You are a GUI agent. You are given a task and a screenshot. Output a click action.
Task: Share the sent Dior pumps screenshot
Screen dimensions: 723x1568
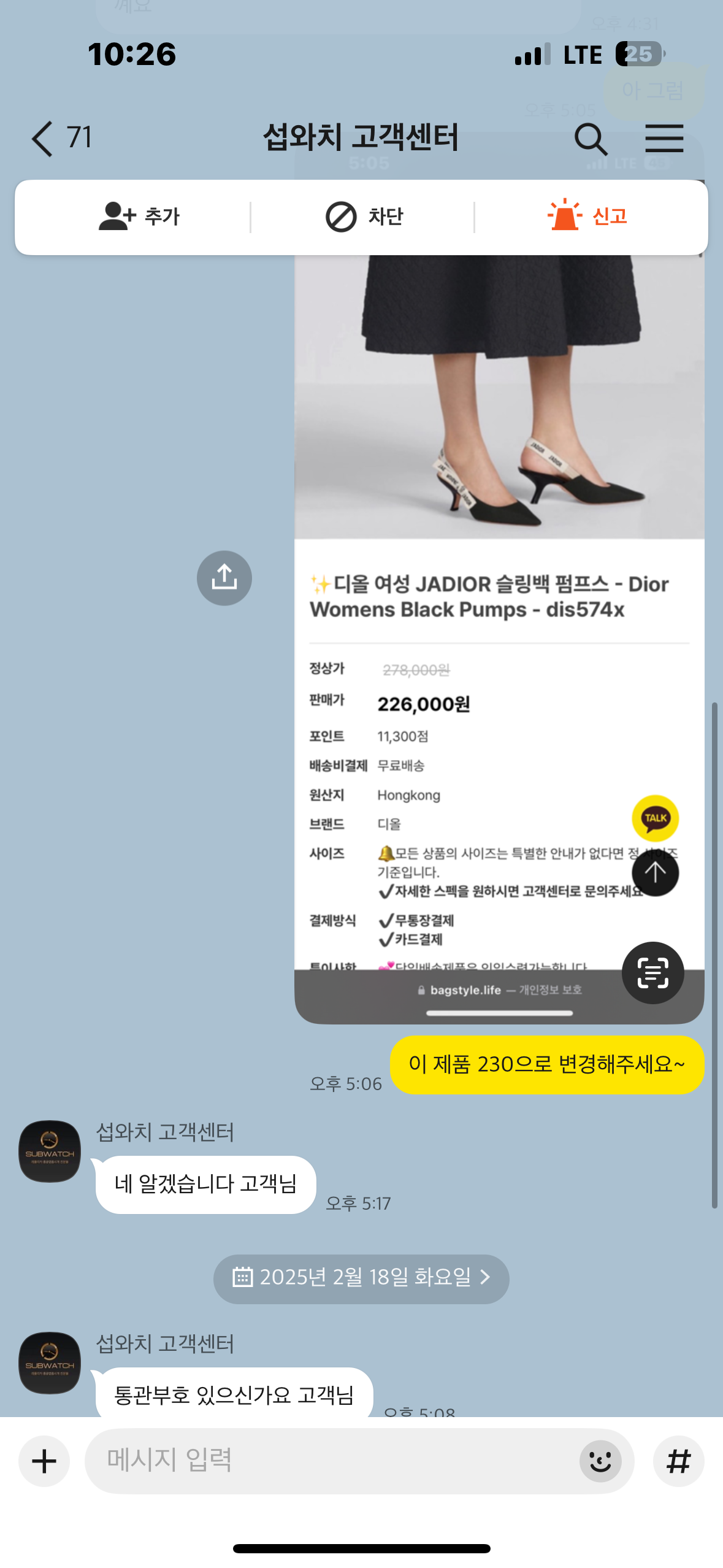pos(224,578)
